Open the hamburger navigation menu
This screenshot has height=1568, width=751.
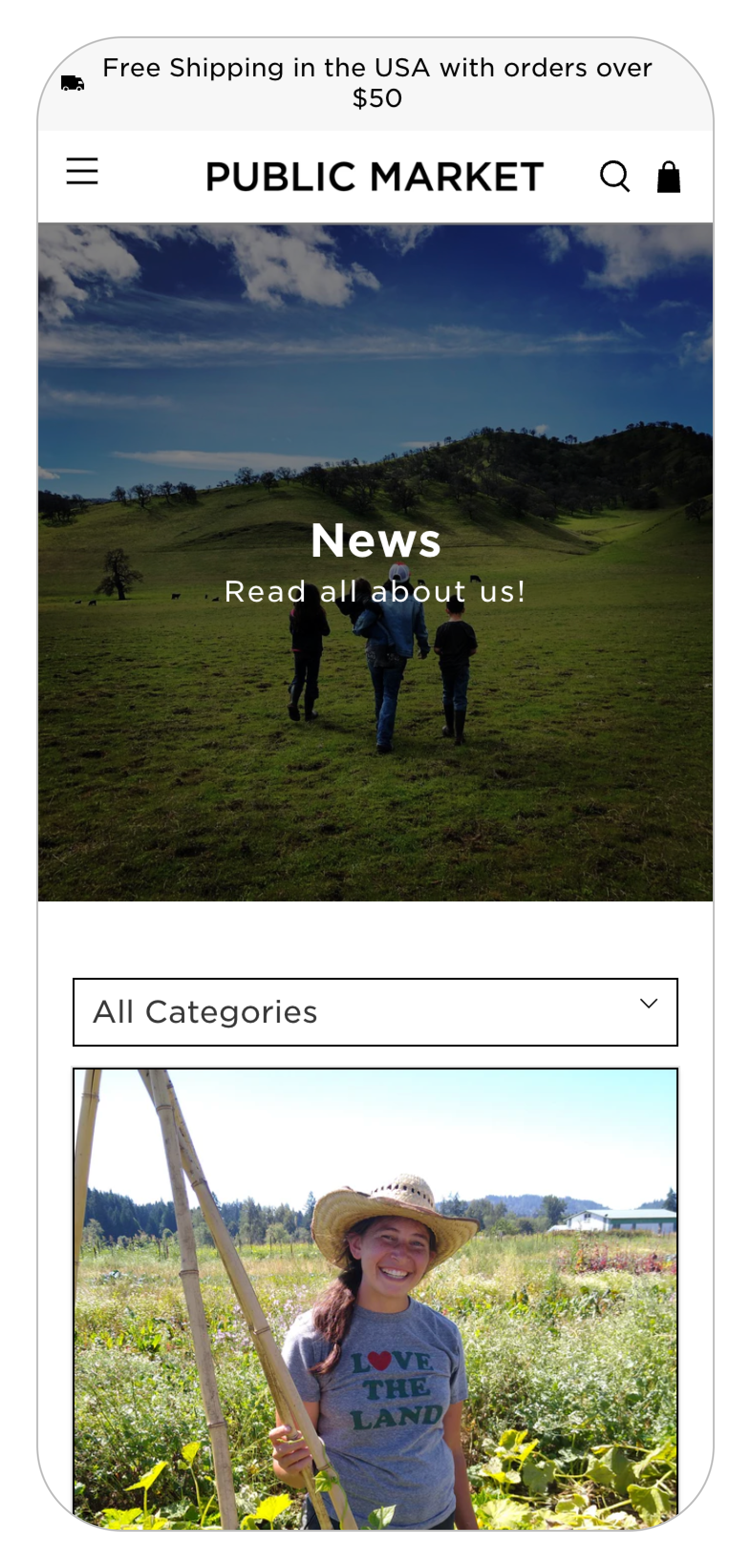coord(82,171)
